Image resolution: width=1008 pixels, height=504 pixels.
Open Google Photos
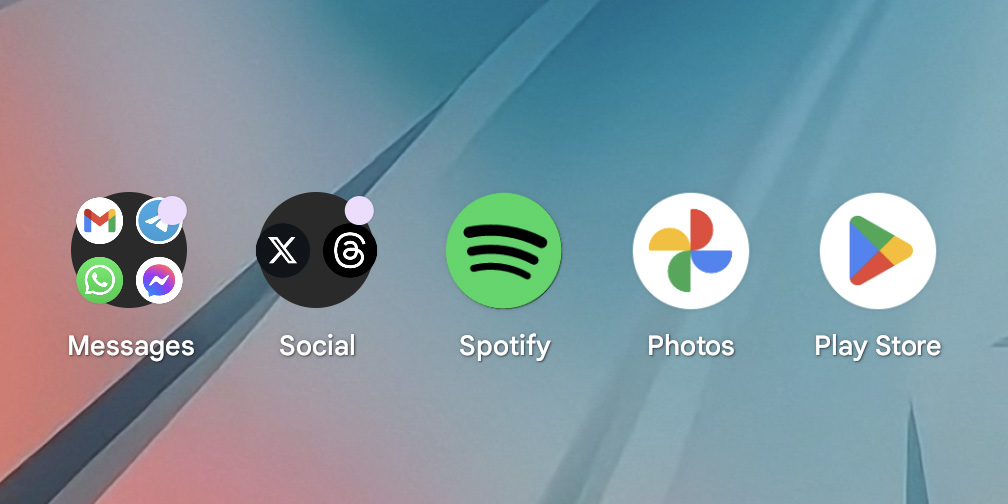click(x=691, y=251)
